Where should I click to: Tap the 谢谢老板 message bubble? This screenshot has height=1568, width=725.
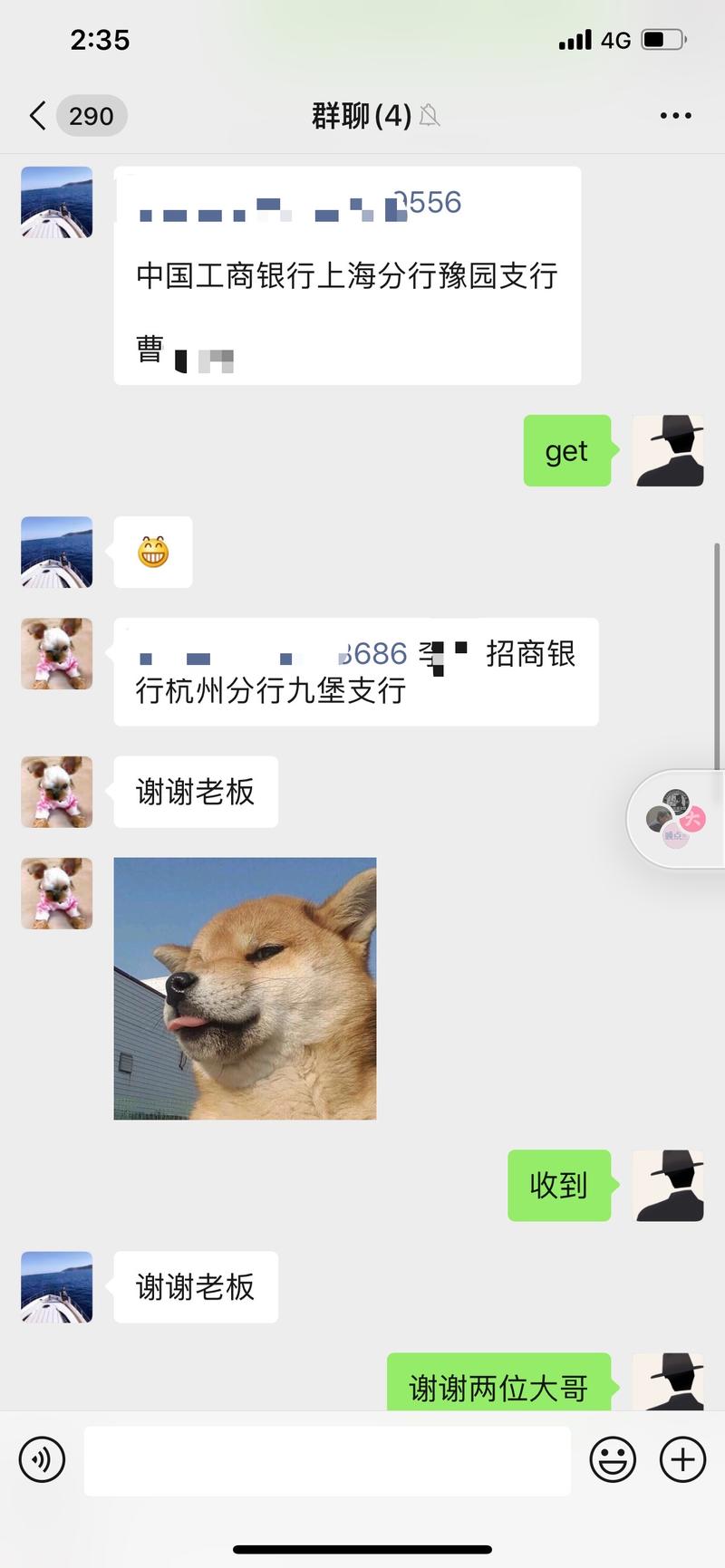[x=195, y=791]
